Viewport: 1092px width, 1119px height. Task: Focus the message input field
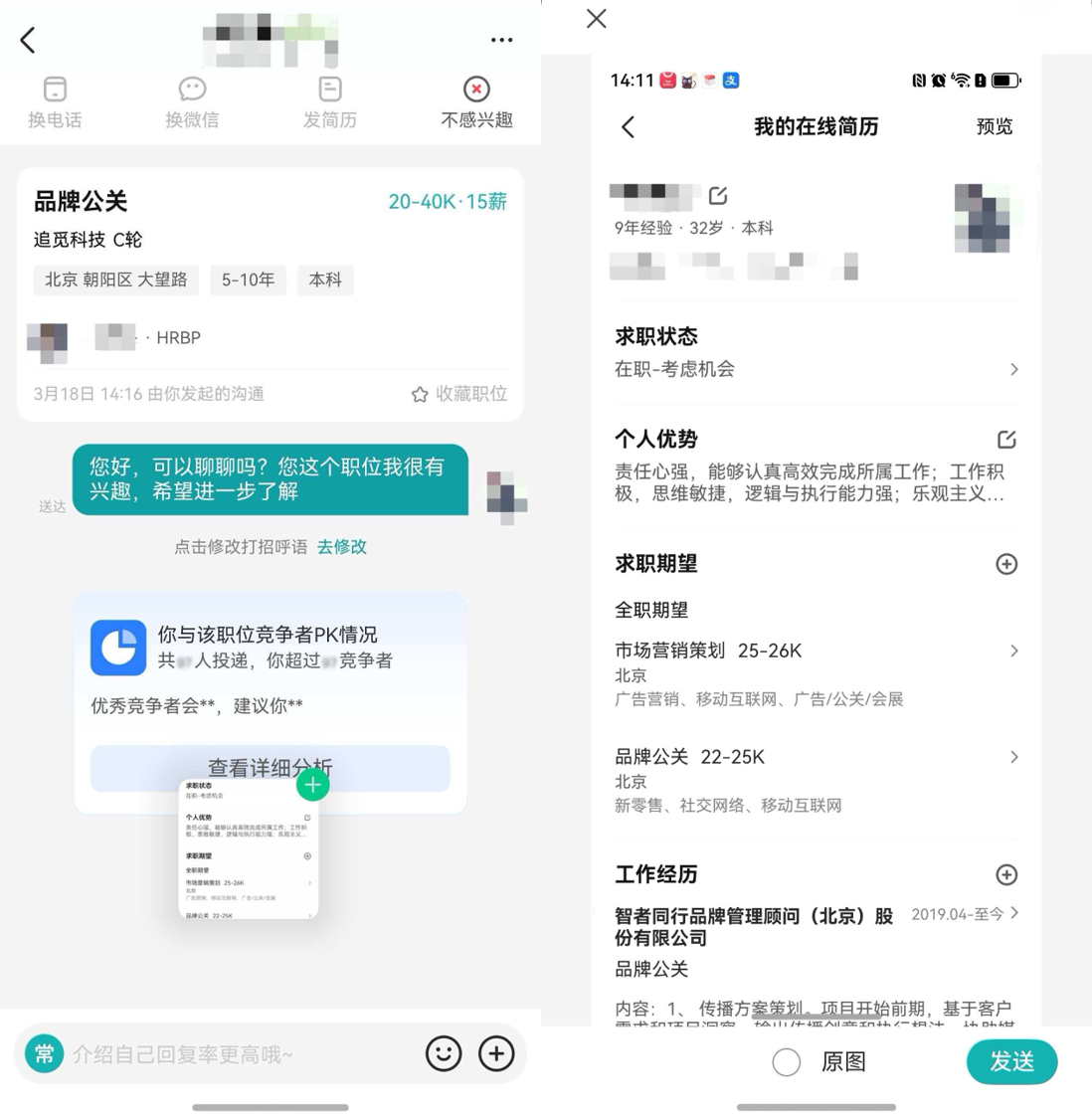point(239,1053)
